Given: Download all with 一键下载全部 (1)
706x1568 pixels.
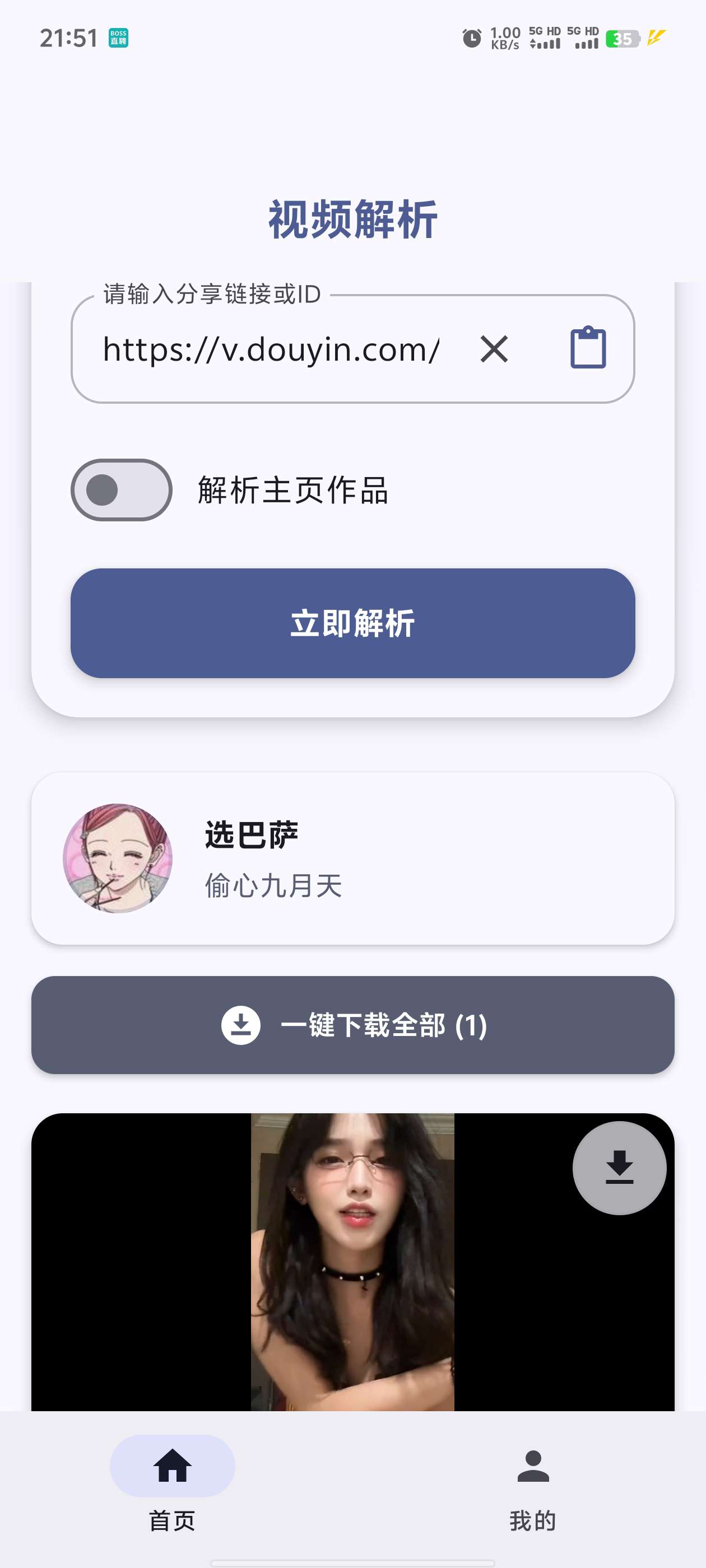Looking at the screenshot, I should coord(352,1025).
